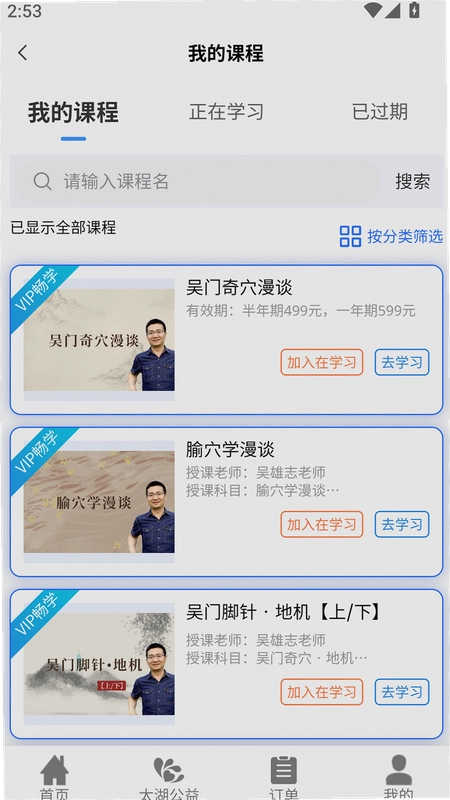Screen dimensions: 450x800
Task: Open 按分类筛选 category filter
Action: click(x=391, y=236)
